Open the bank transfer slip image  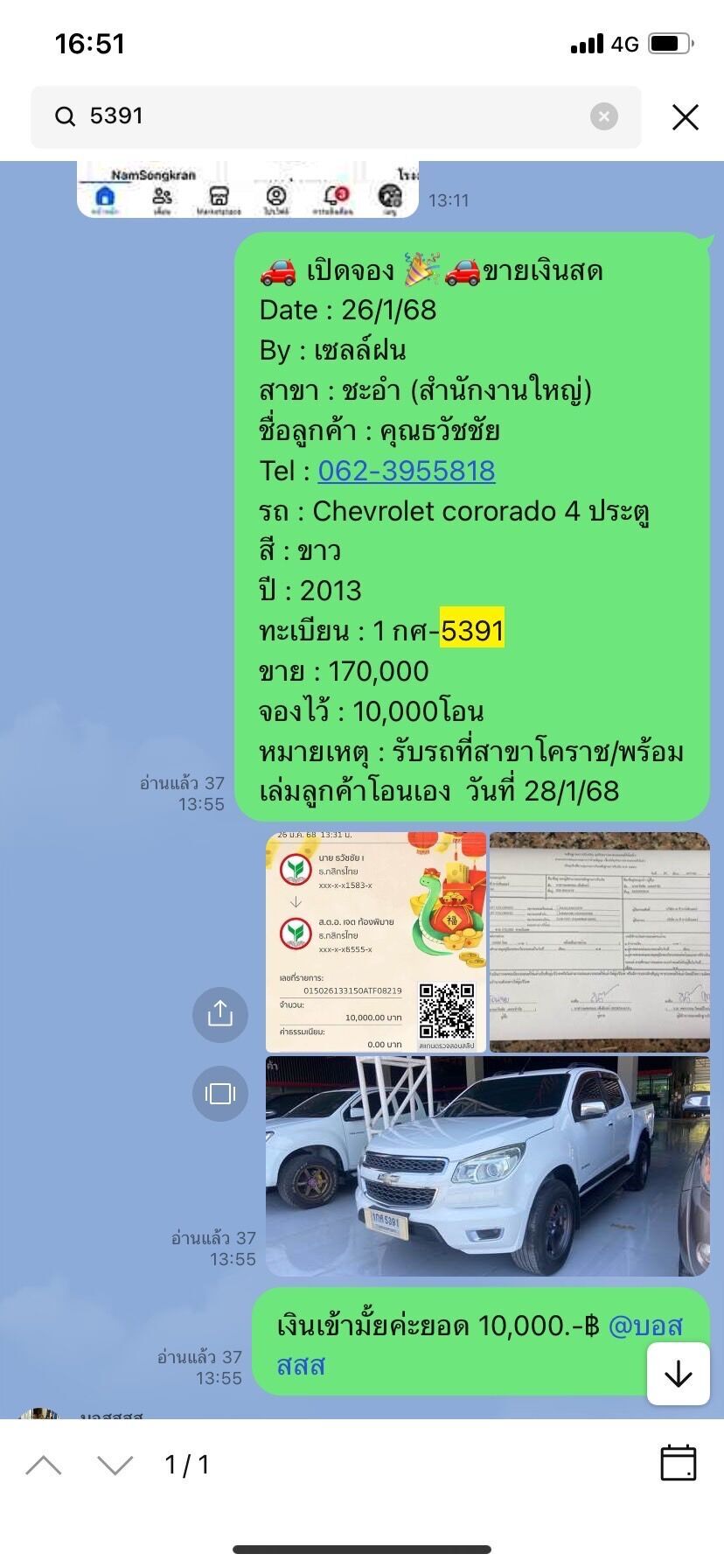(376, 942)
